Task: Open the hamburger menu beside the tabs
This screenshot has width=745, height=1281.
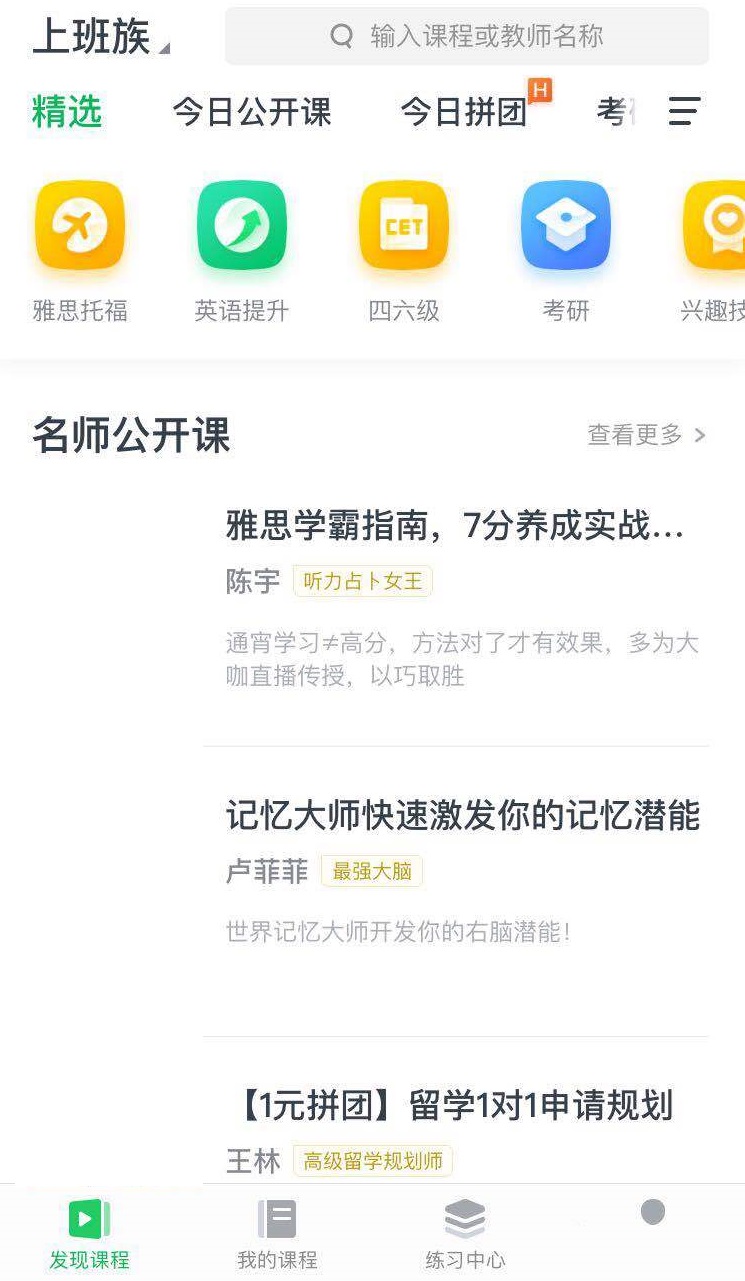Action: click(x=683, y=112)
